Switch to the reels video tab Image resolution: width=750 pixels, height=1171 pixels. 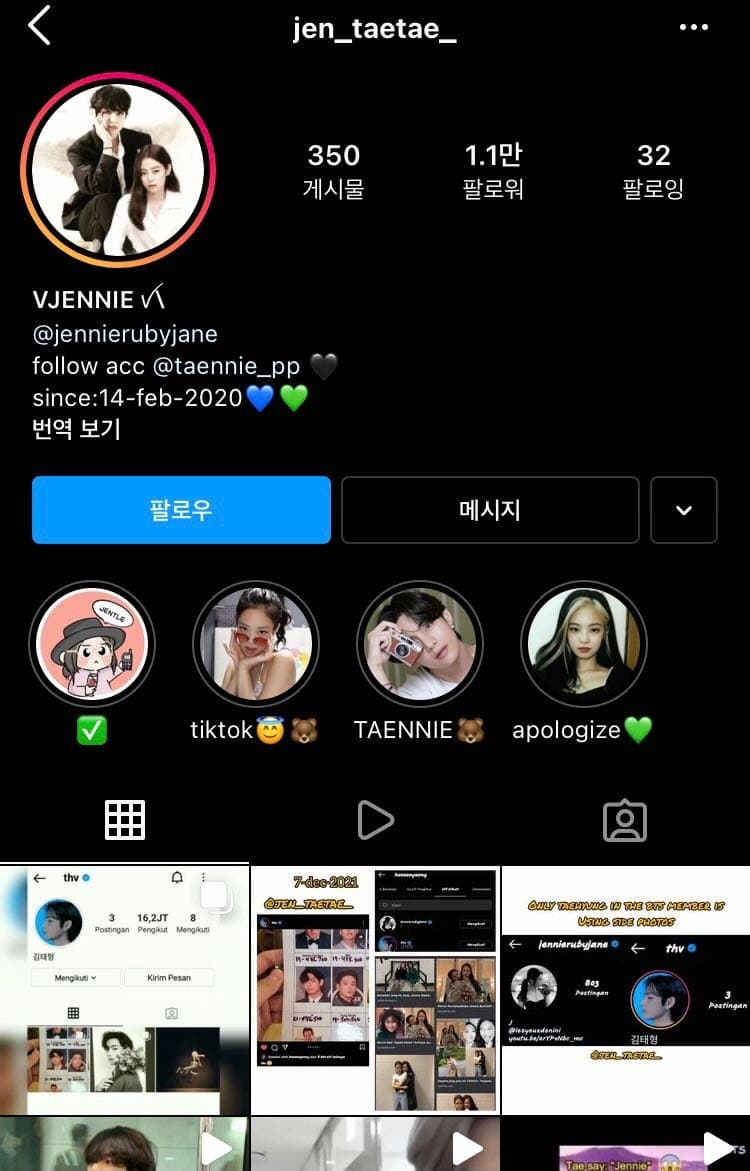(x=375, y=820)
